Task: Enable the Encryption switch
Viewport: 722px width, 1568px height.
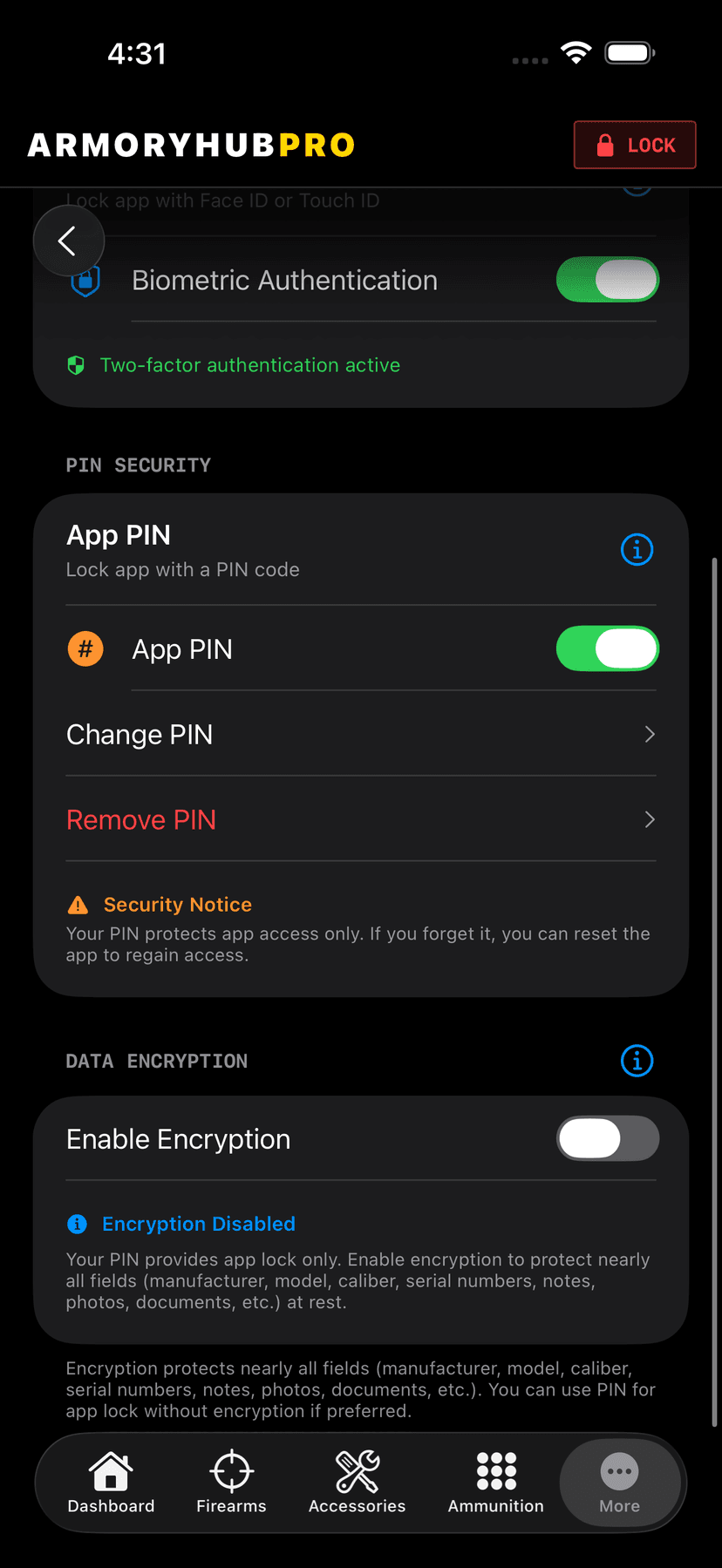Action: pyautogui.click(x=607, y=1139)
